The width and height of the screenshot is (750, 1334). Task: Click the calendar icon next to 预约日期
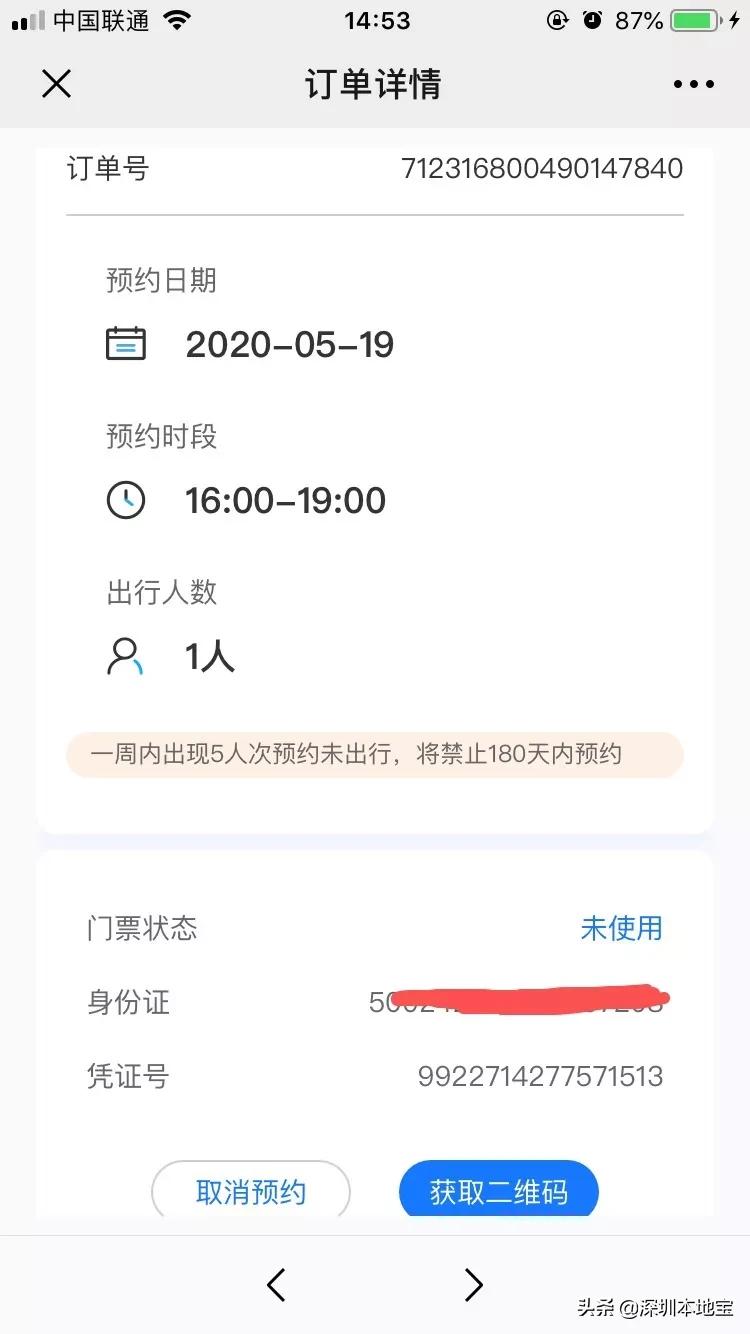coord(125,342)
